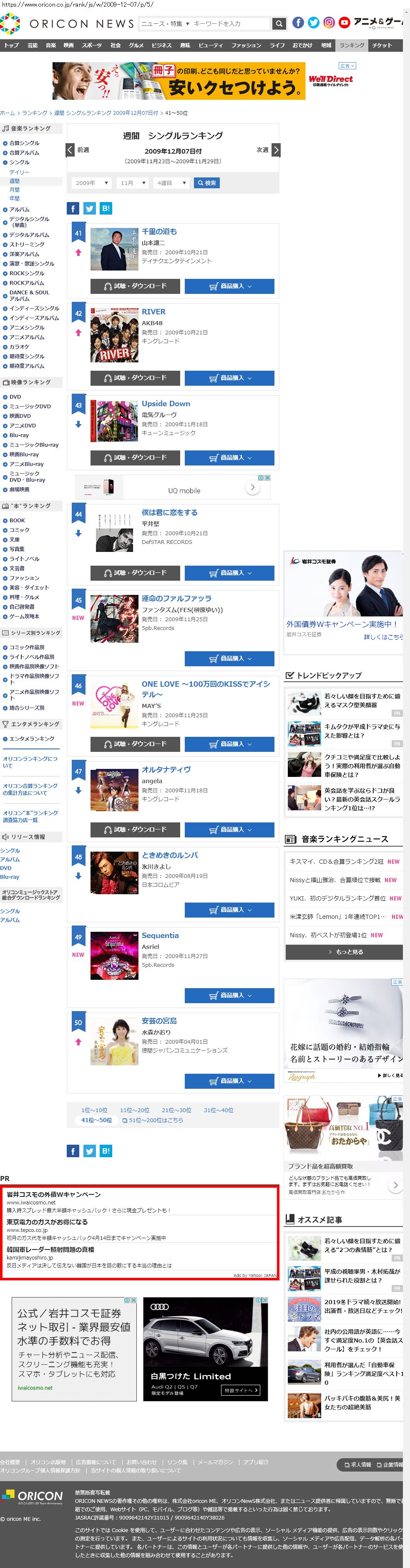Tap もっと見る under music ranking news
Screen dimensions: 410x1568
344,952
